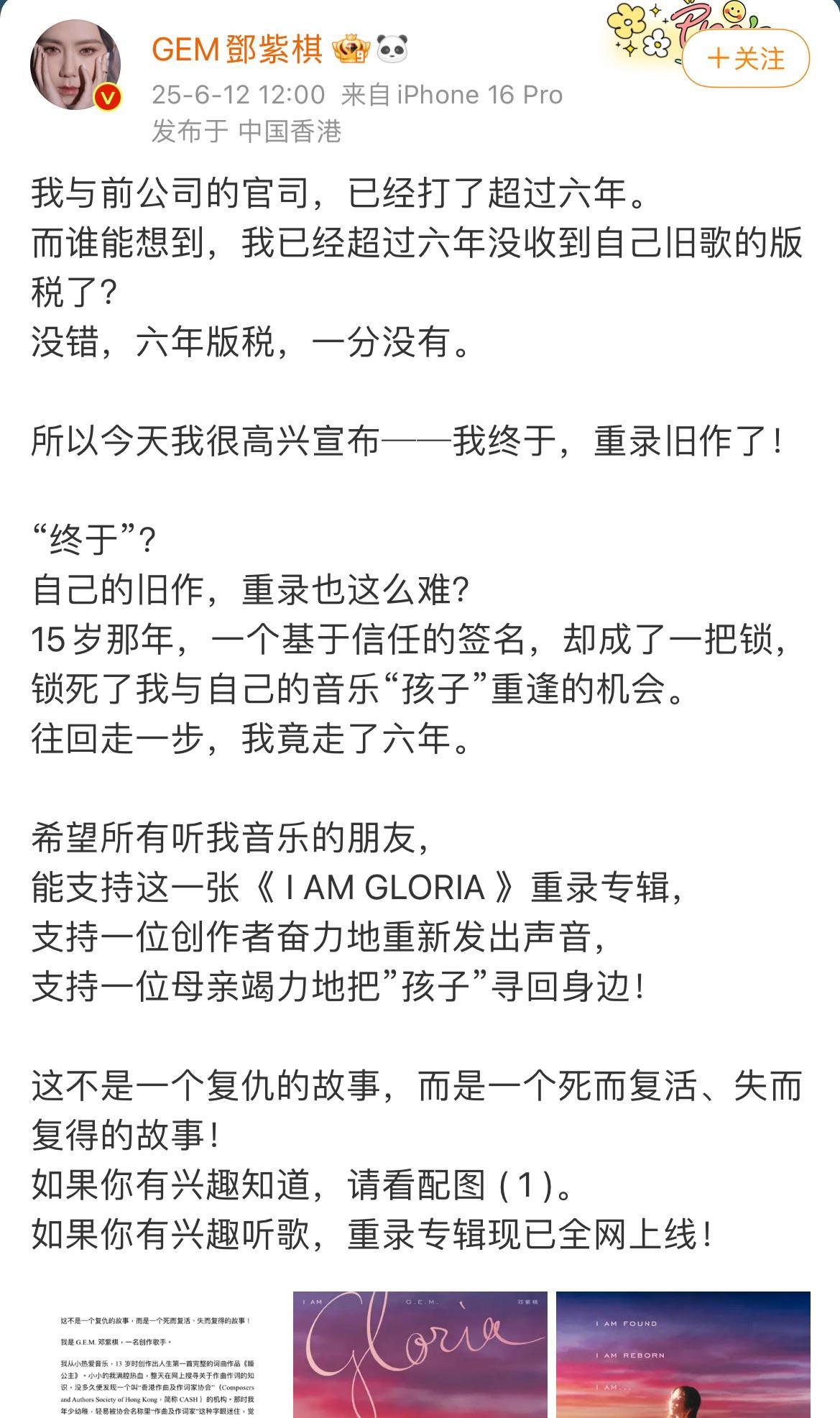This screenshot has width=840, height=1418.
Task: Open the GEM鄧紫棋 username link
Action: click(237, 50)
